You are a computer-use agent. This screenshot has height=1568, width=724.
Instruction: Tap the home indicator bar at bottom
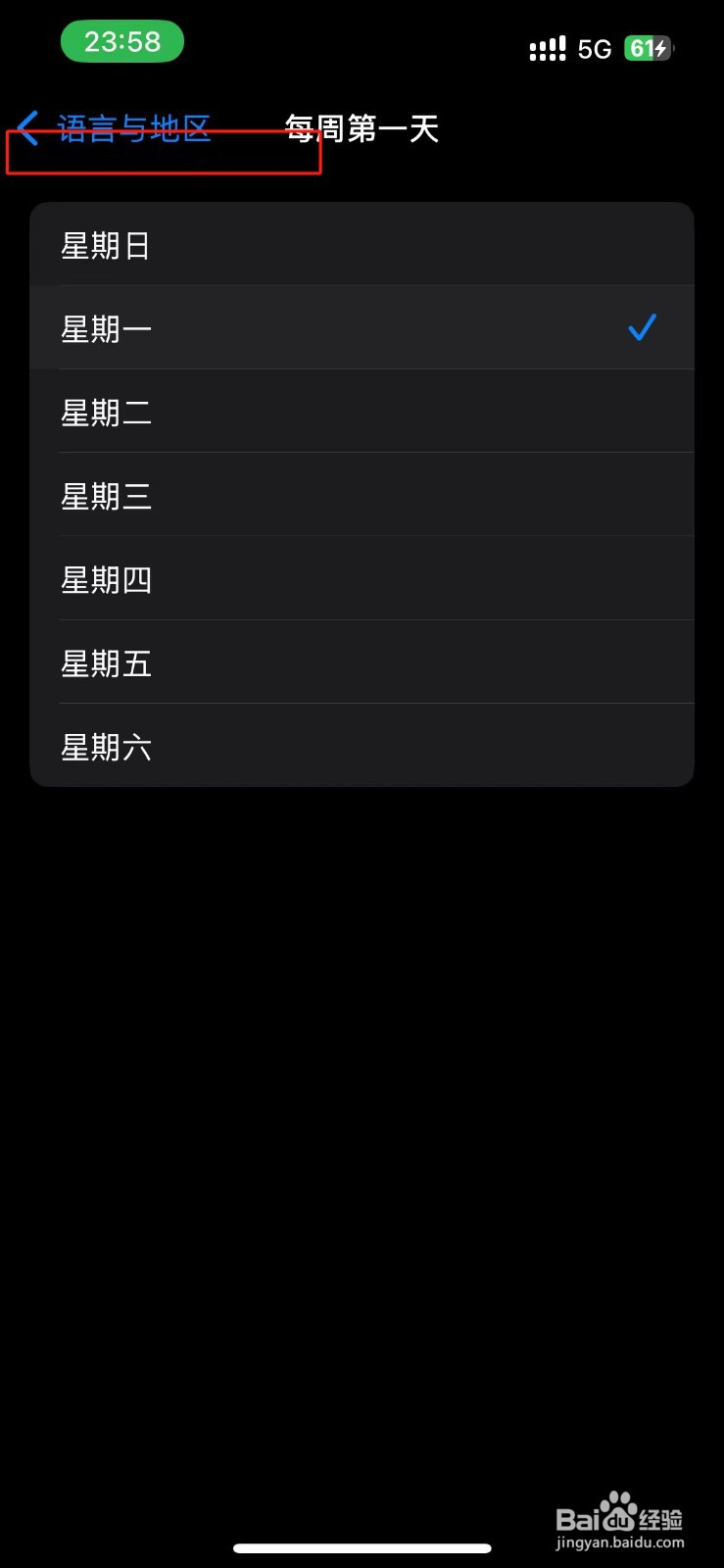362,1548
